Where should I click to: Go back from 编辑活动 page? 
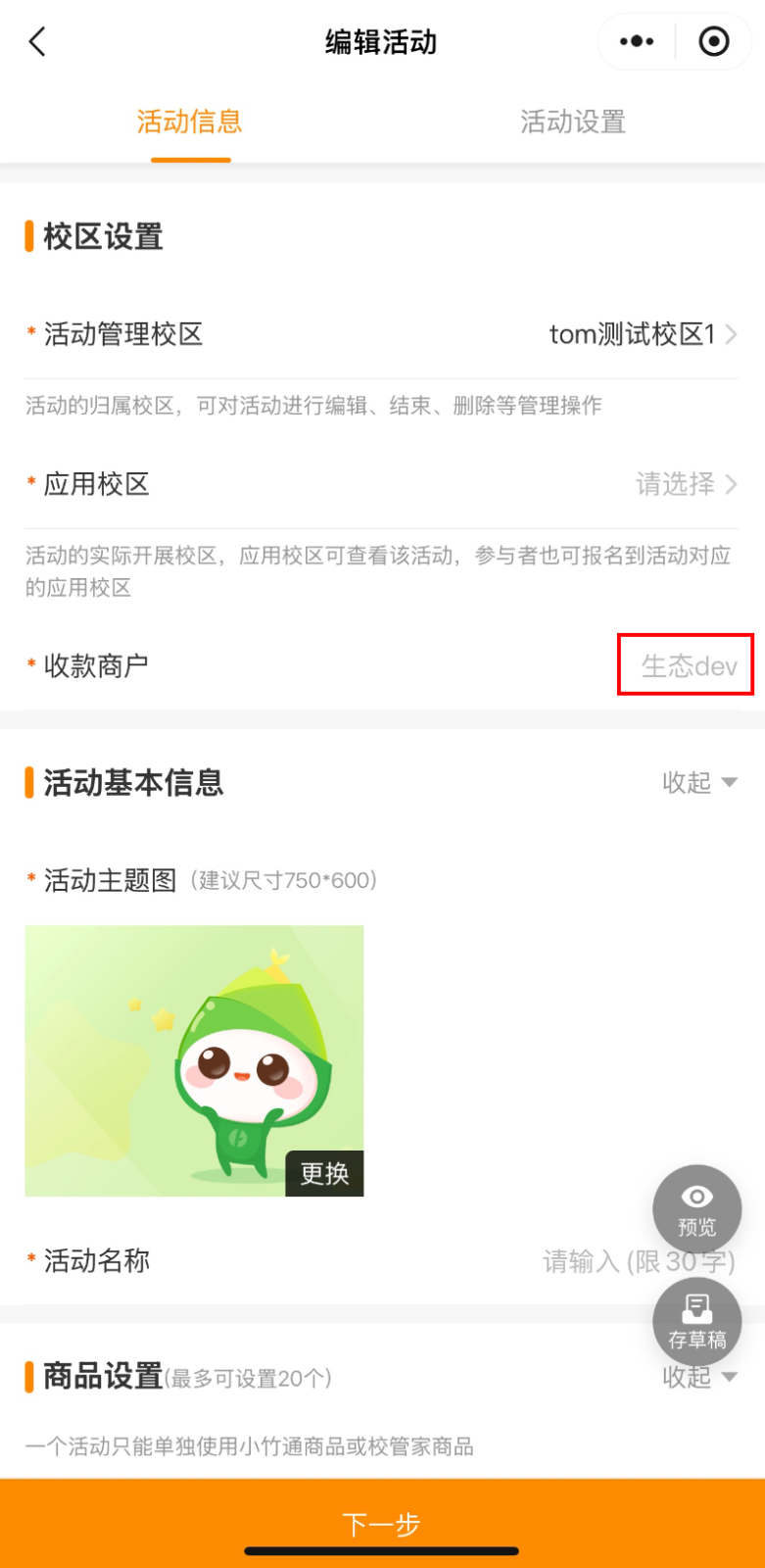(37, 42)
